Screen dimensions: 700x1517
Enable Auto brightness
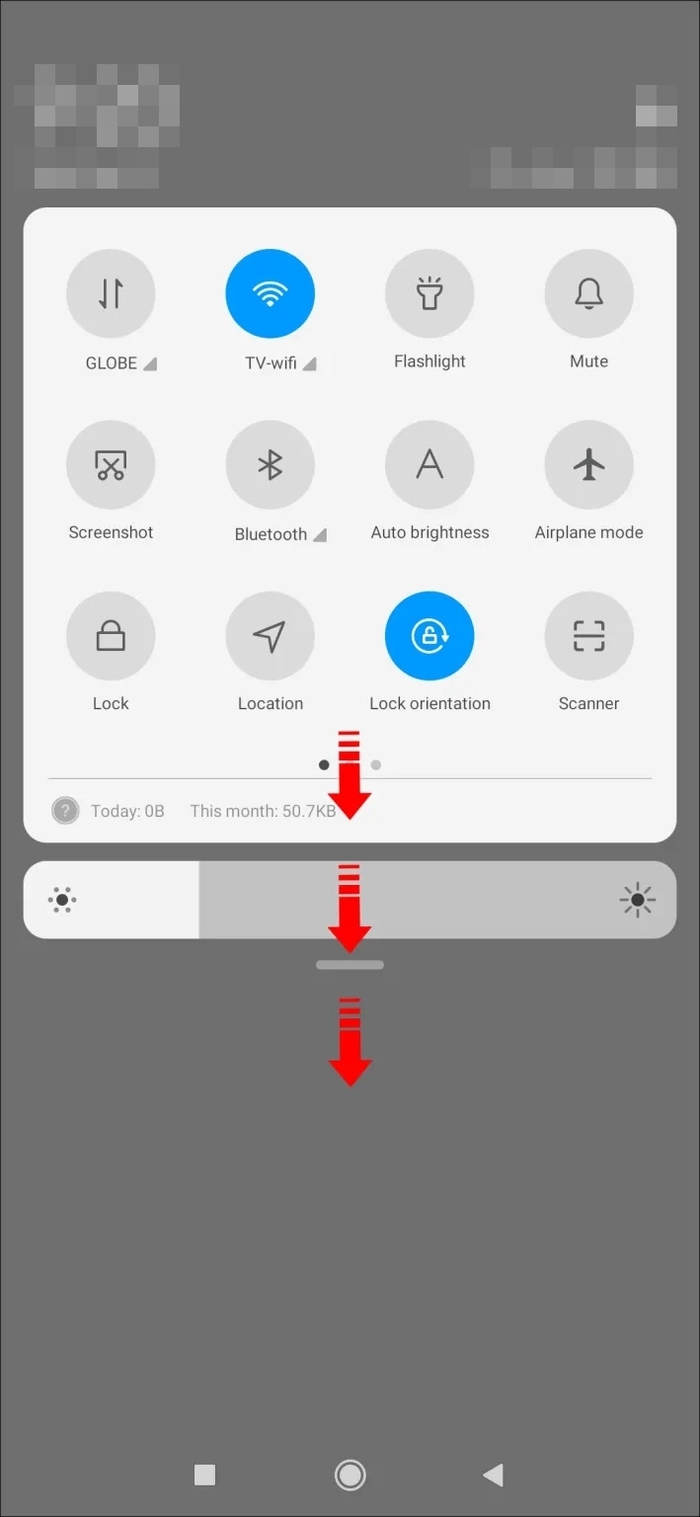click(429, 465)
